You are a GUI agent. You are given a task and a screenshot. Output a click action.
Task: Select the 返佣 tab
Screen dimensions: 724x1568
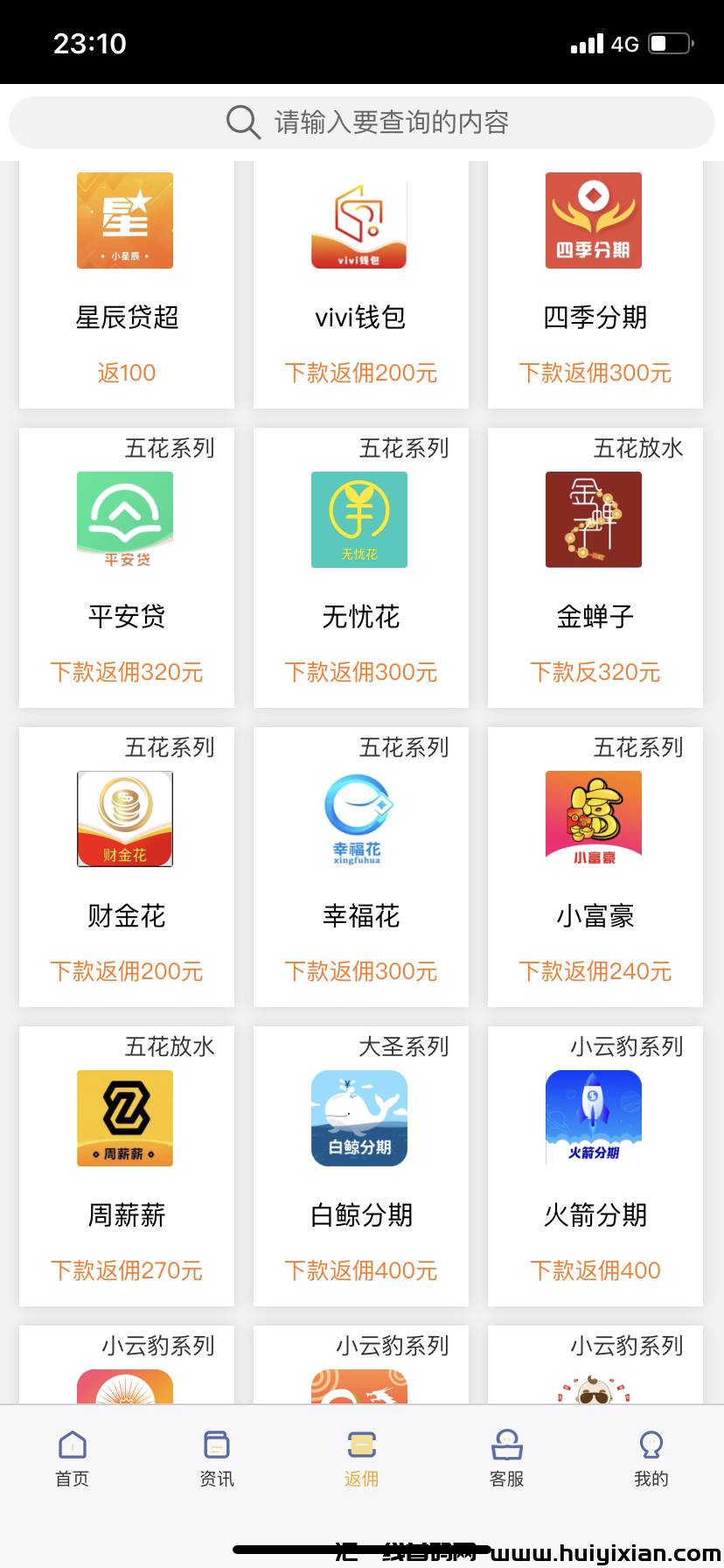[361, 1458]
